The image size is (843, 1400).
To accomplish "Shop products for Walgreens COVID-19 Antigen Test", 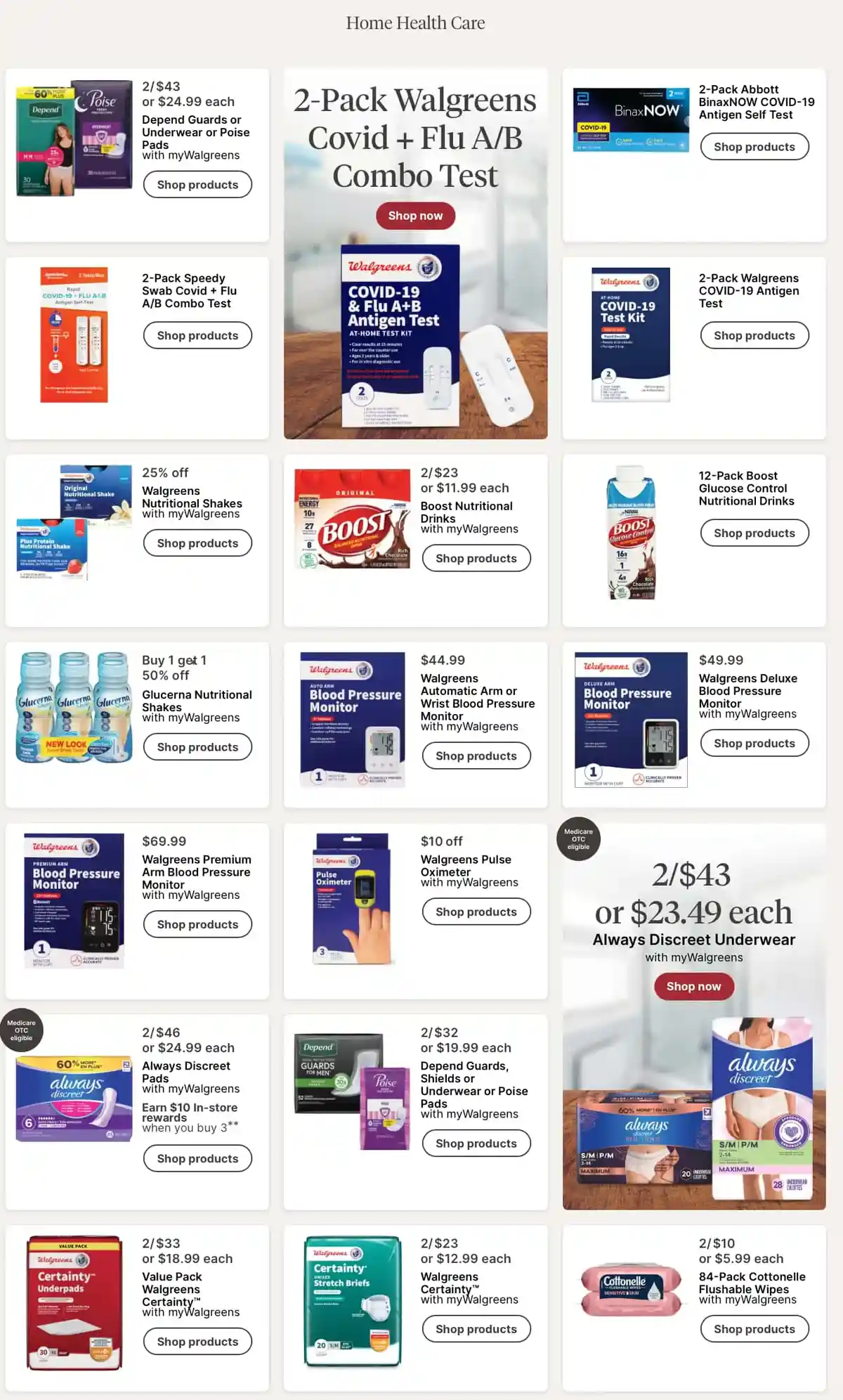I will (754, 336).
